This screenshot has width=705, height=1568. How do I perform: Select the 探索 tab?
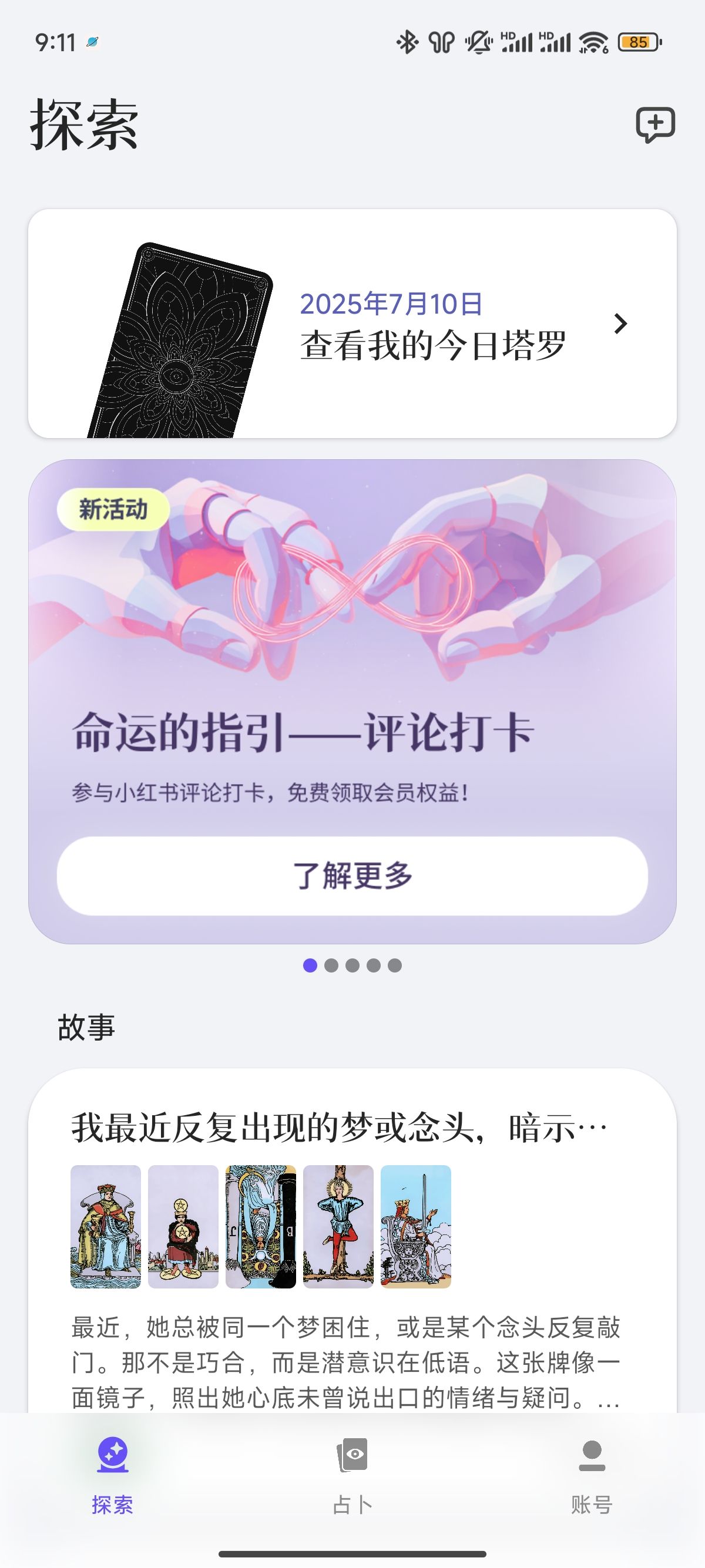pyautogui.click(x=113, y=1475)
